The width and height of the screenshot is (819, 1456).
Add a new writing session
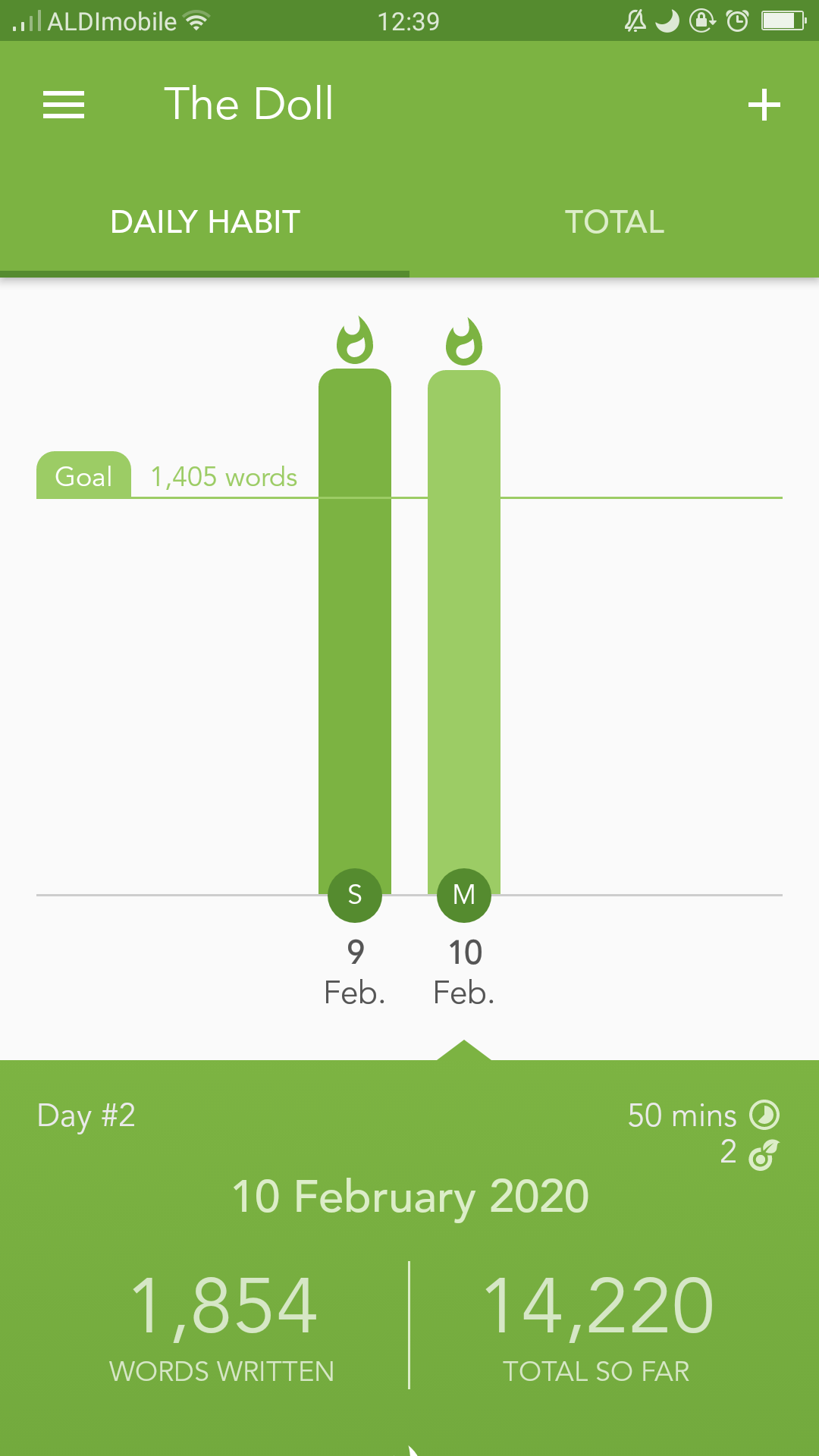pos(764,105)
